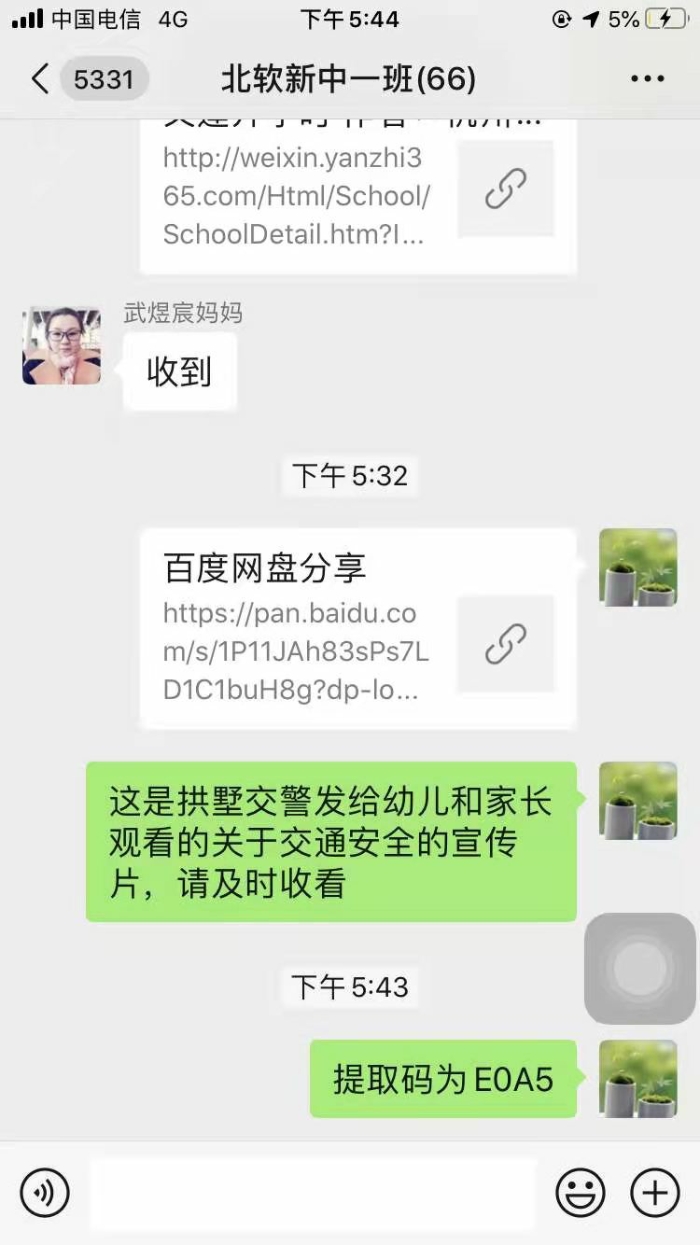Open the 百度网盘分享 link card

coord(358,628)
